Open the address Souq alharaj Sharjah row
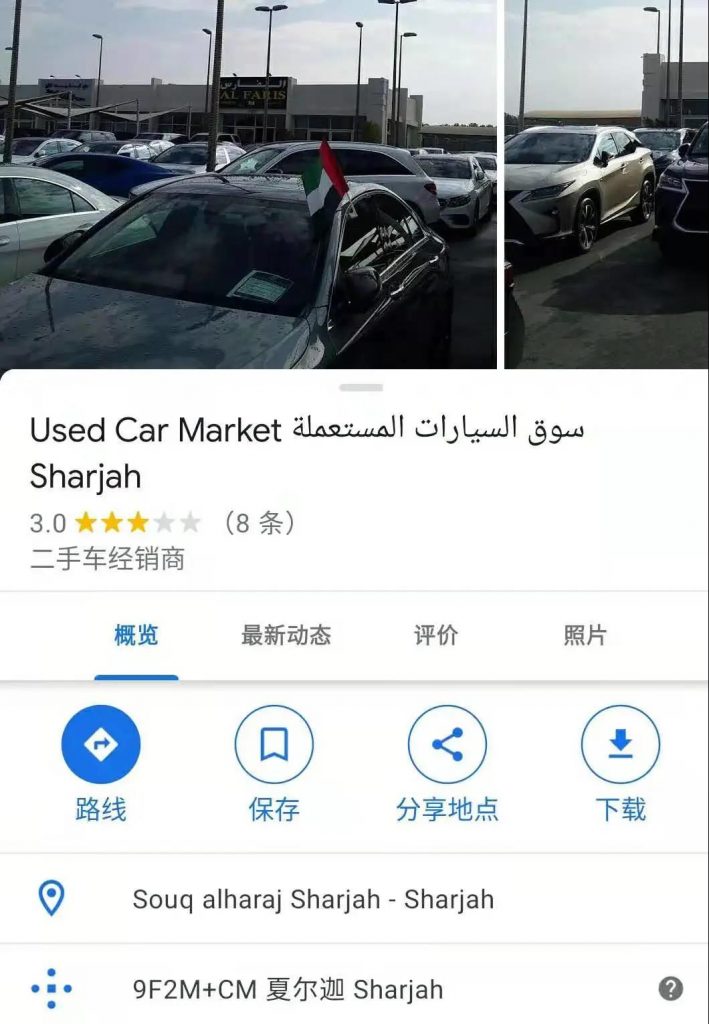The width and height of the screenshot is (709, 1024). point(313,899)
